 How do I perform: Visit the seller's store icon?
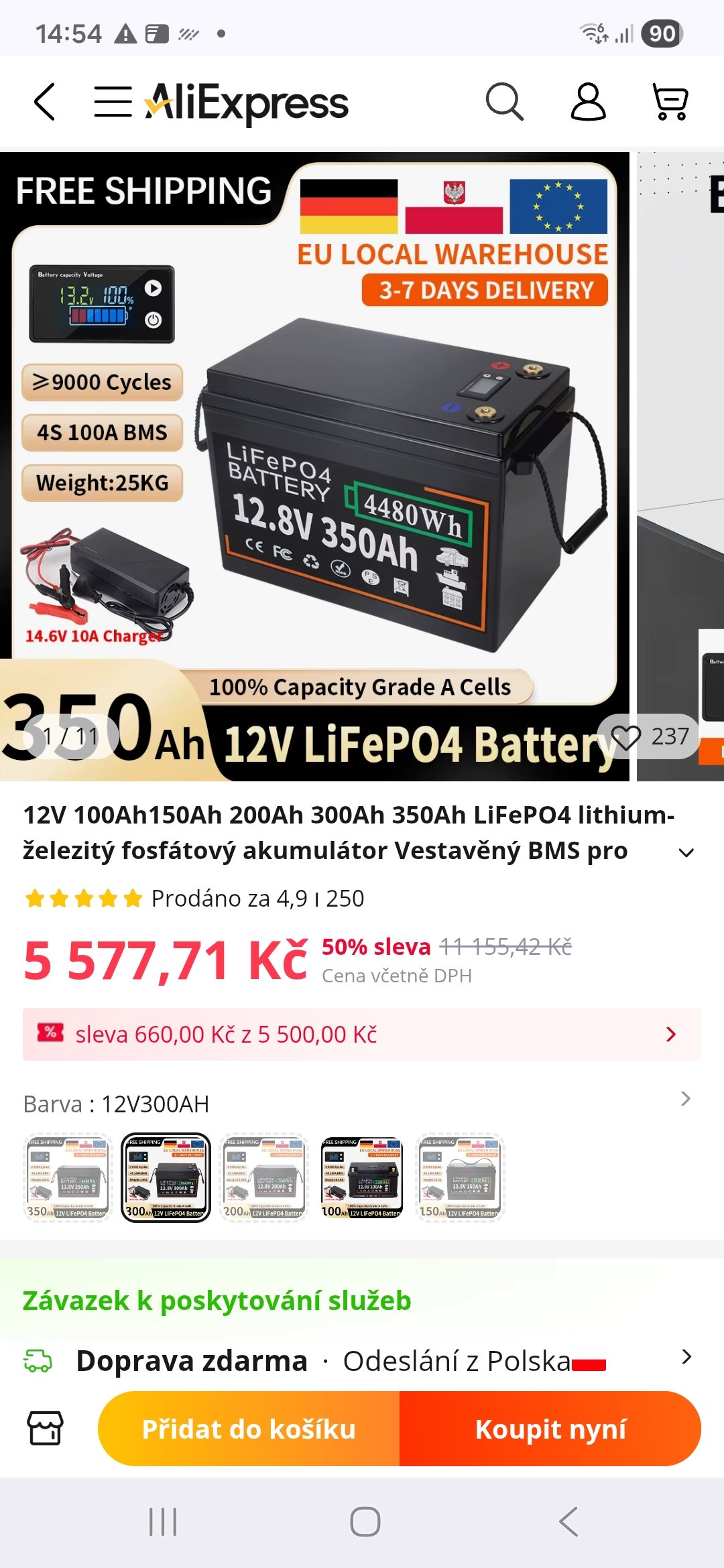pos(45,1428)
